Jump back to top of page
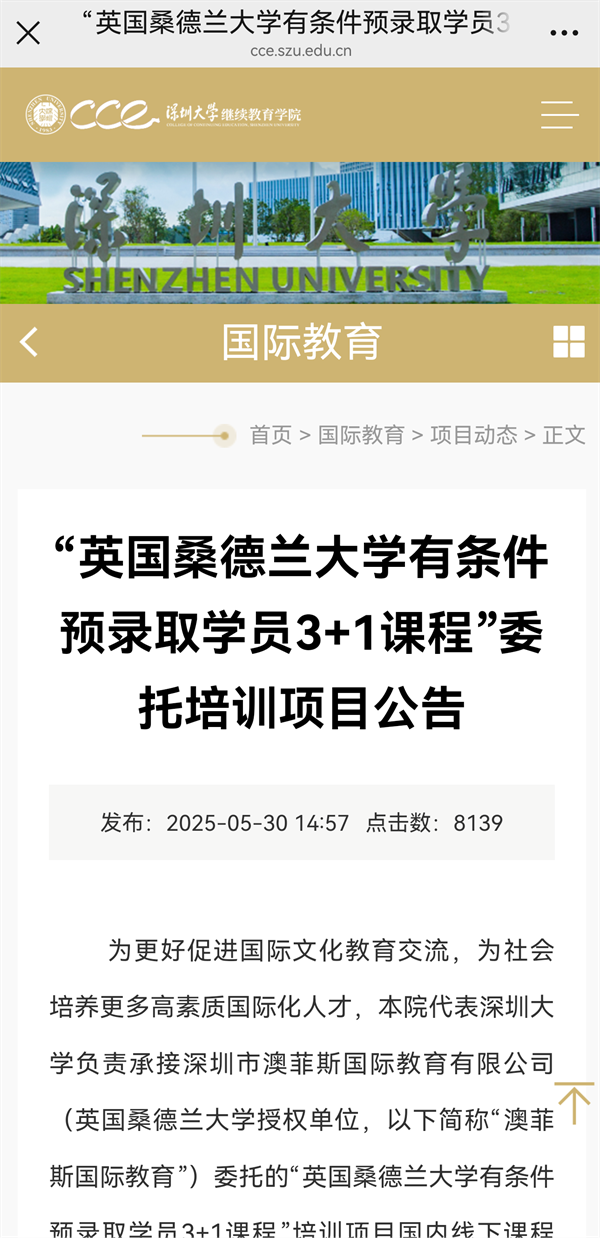The height and width of the screenshot is (1238, 600). coord(574,1103)
